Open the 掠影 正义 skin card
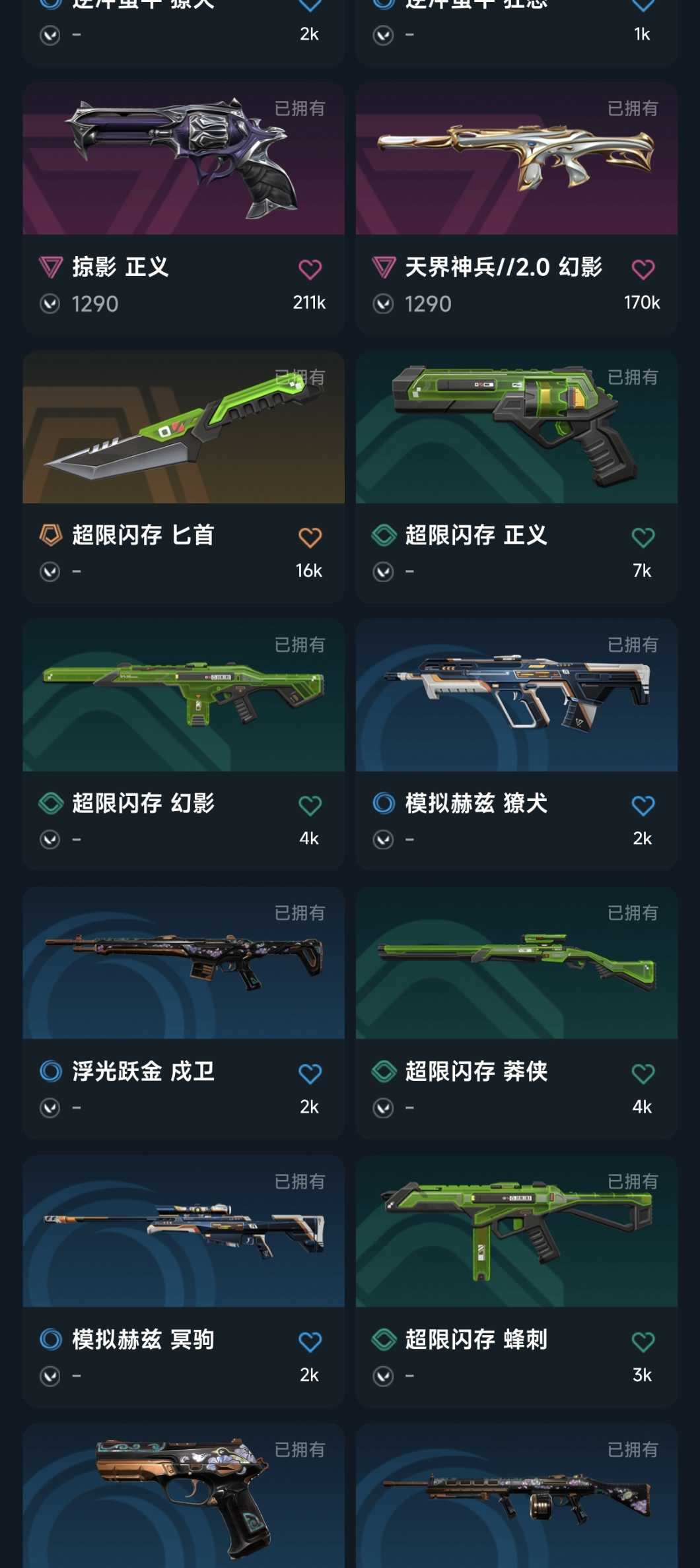 (x=184, y=209)
